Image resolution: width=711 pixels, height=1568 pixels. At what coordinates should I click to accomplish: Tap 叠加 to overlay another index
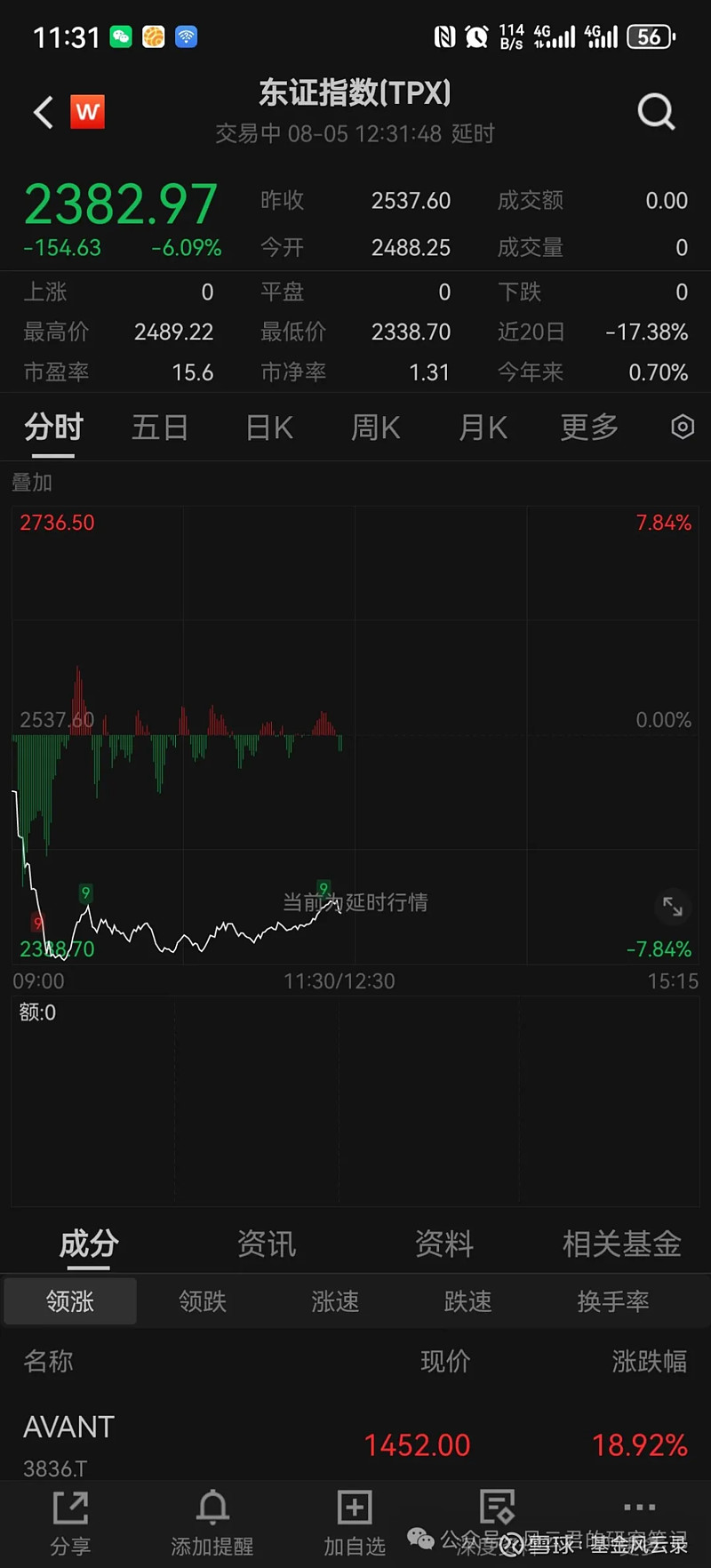click(32, 483)
